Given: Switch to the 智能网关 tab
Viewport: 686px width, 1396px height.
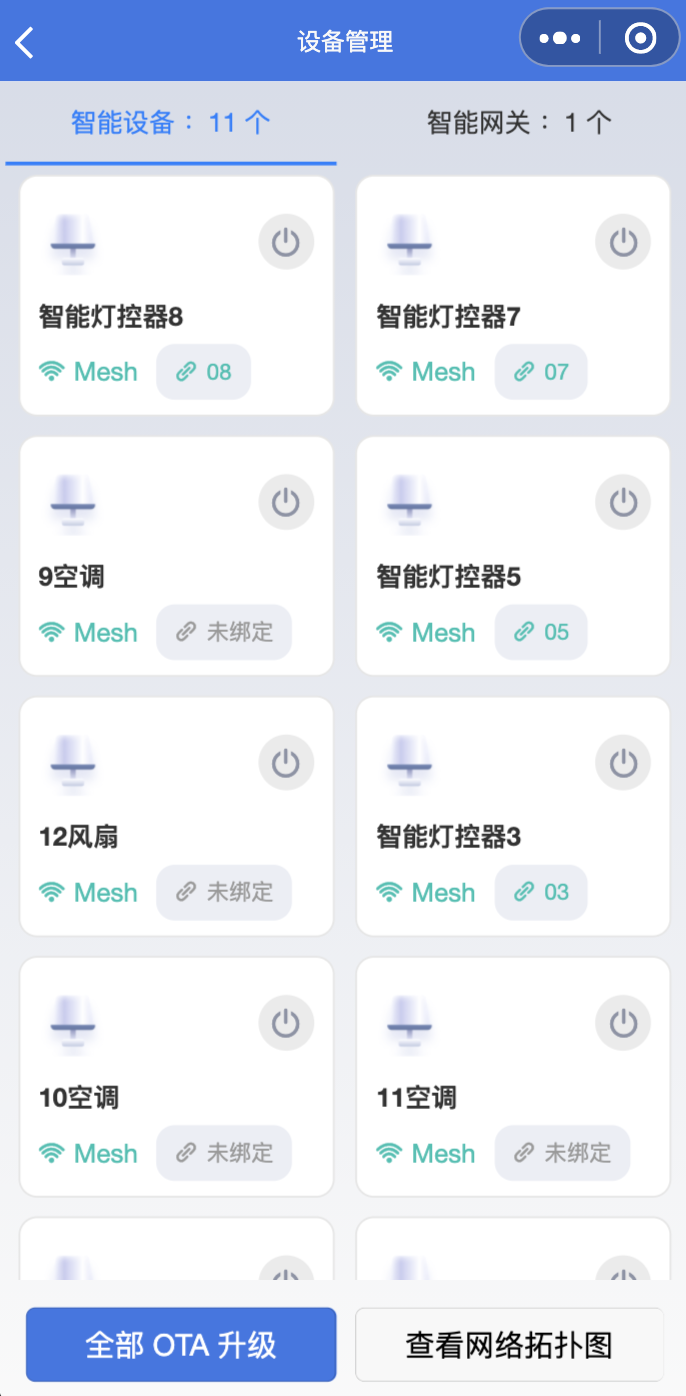Looking at the screenshot, I should (x=518, y=123).
